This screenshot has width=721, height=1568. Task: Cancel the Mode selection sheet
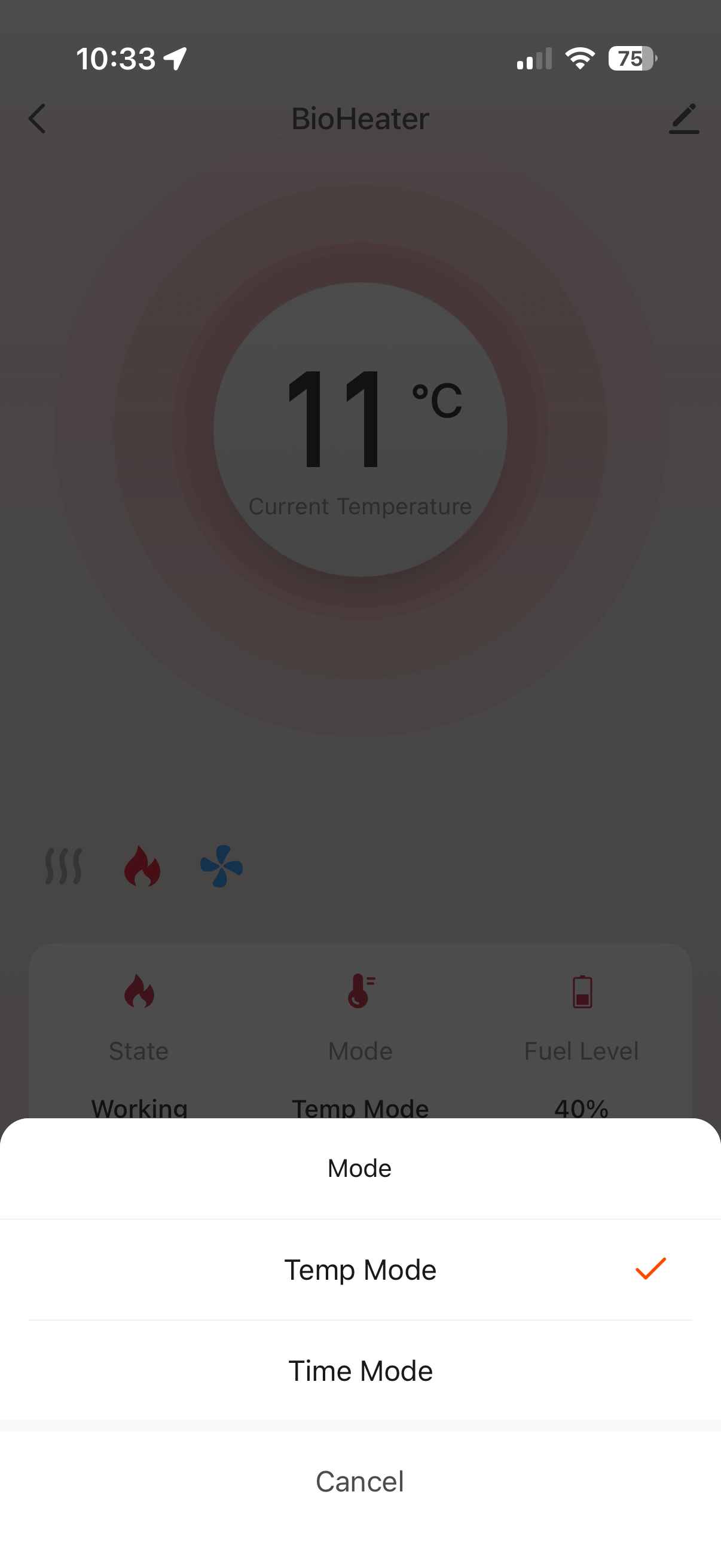click(x=360, y=1481)
